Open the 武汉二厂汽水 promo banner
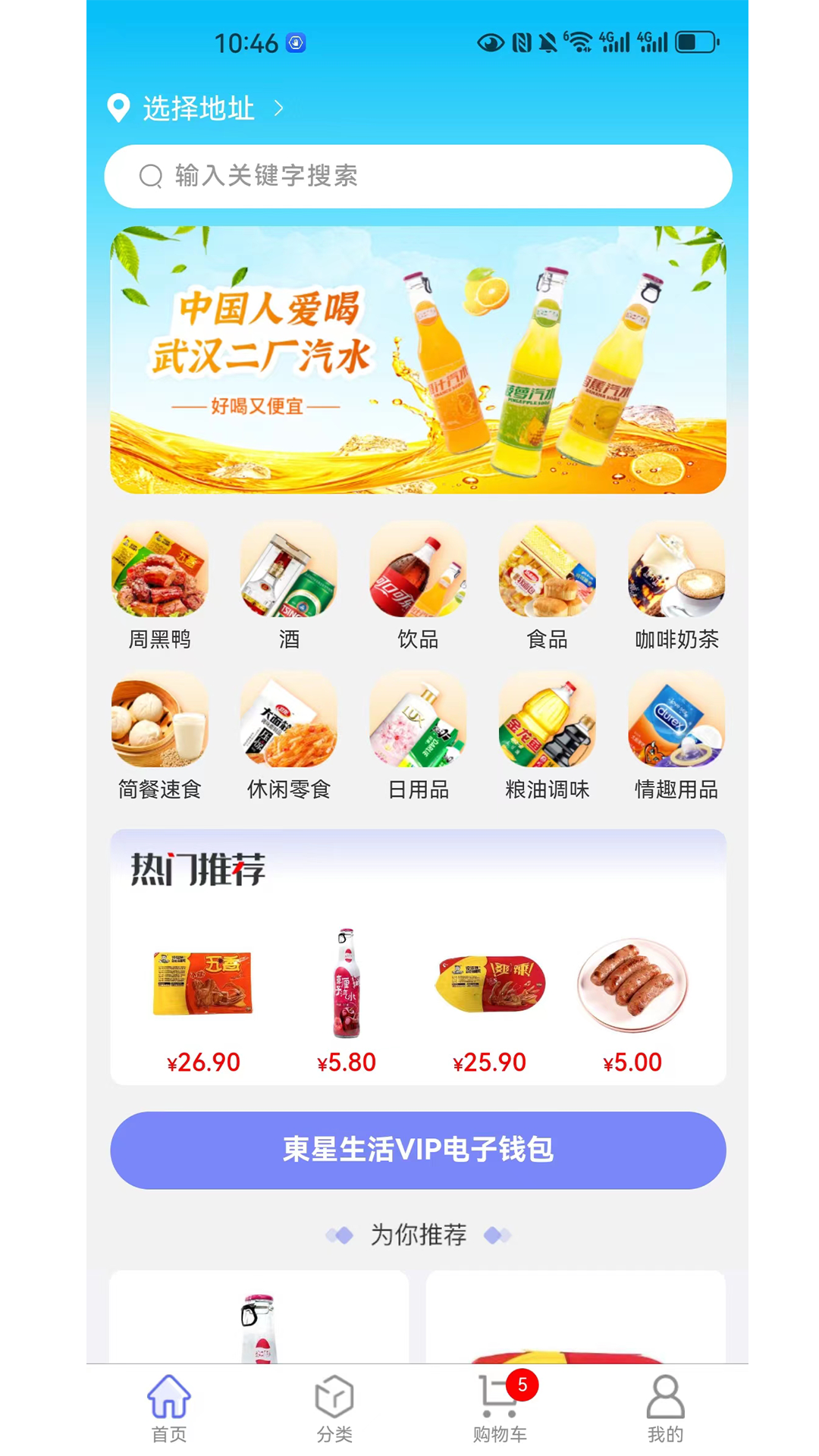 point(418,359)
